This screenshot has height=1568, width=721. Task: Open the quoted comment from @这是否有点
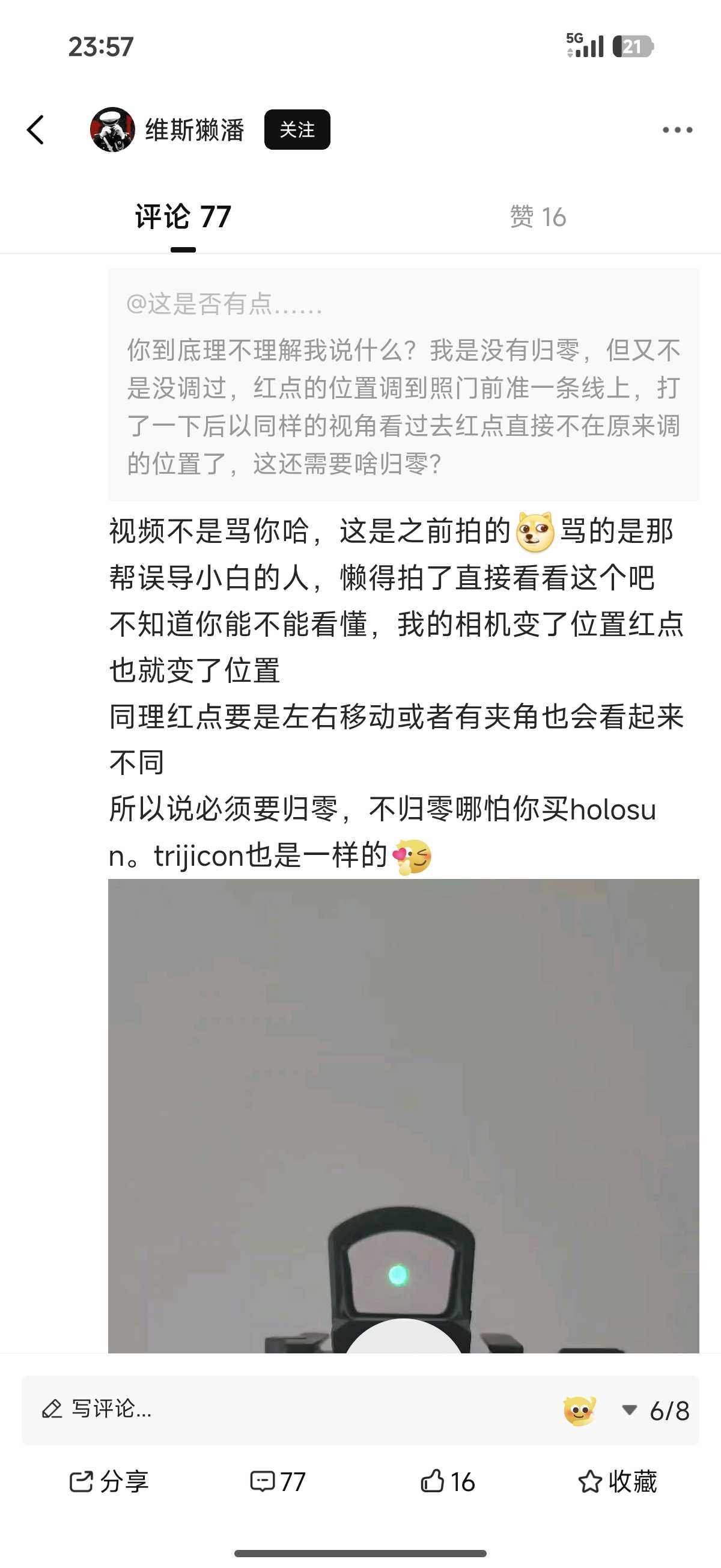click(403, 385)
